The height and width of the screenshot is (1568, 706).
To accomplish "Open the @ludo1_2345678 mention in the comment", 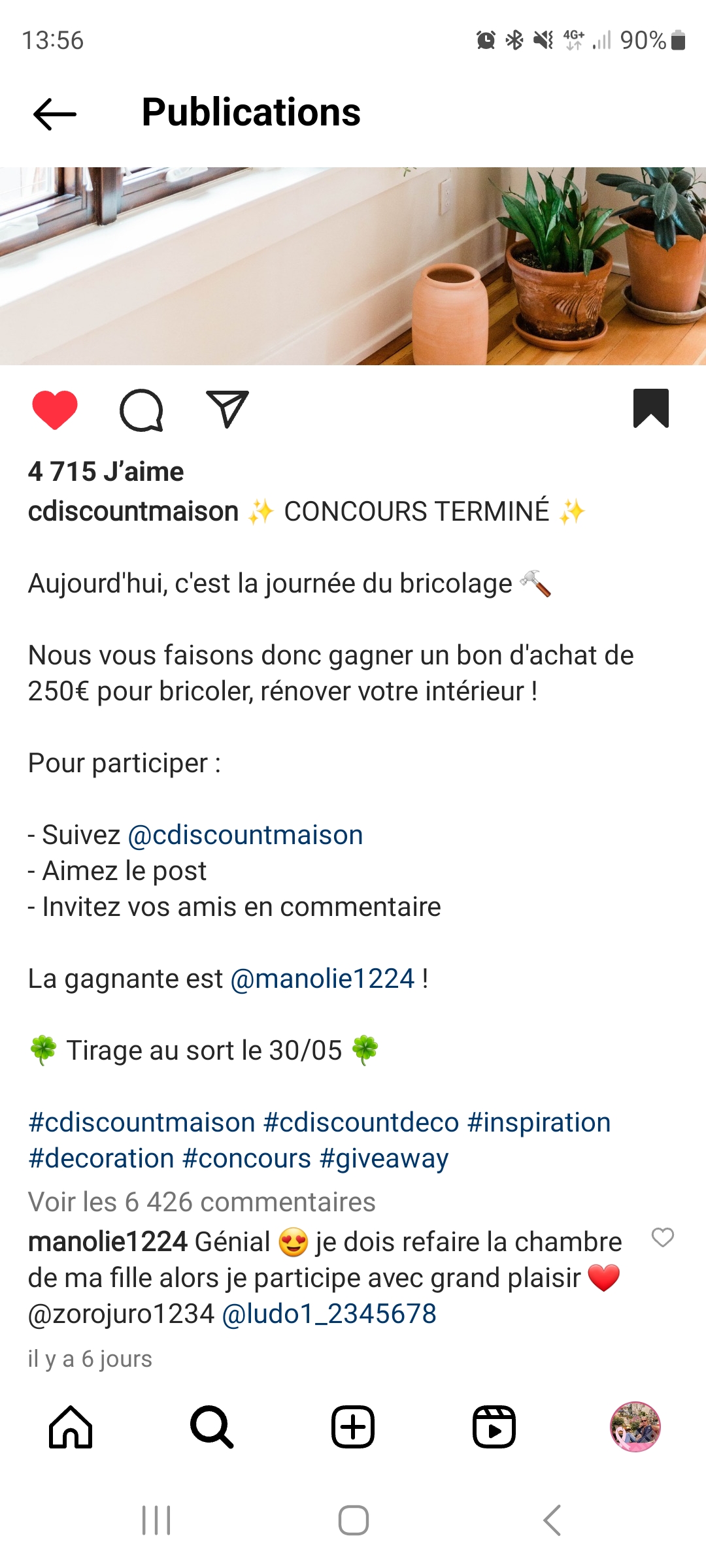I will [x=329, y=1314].
